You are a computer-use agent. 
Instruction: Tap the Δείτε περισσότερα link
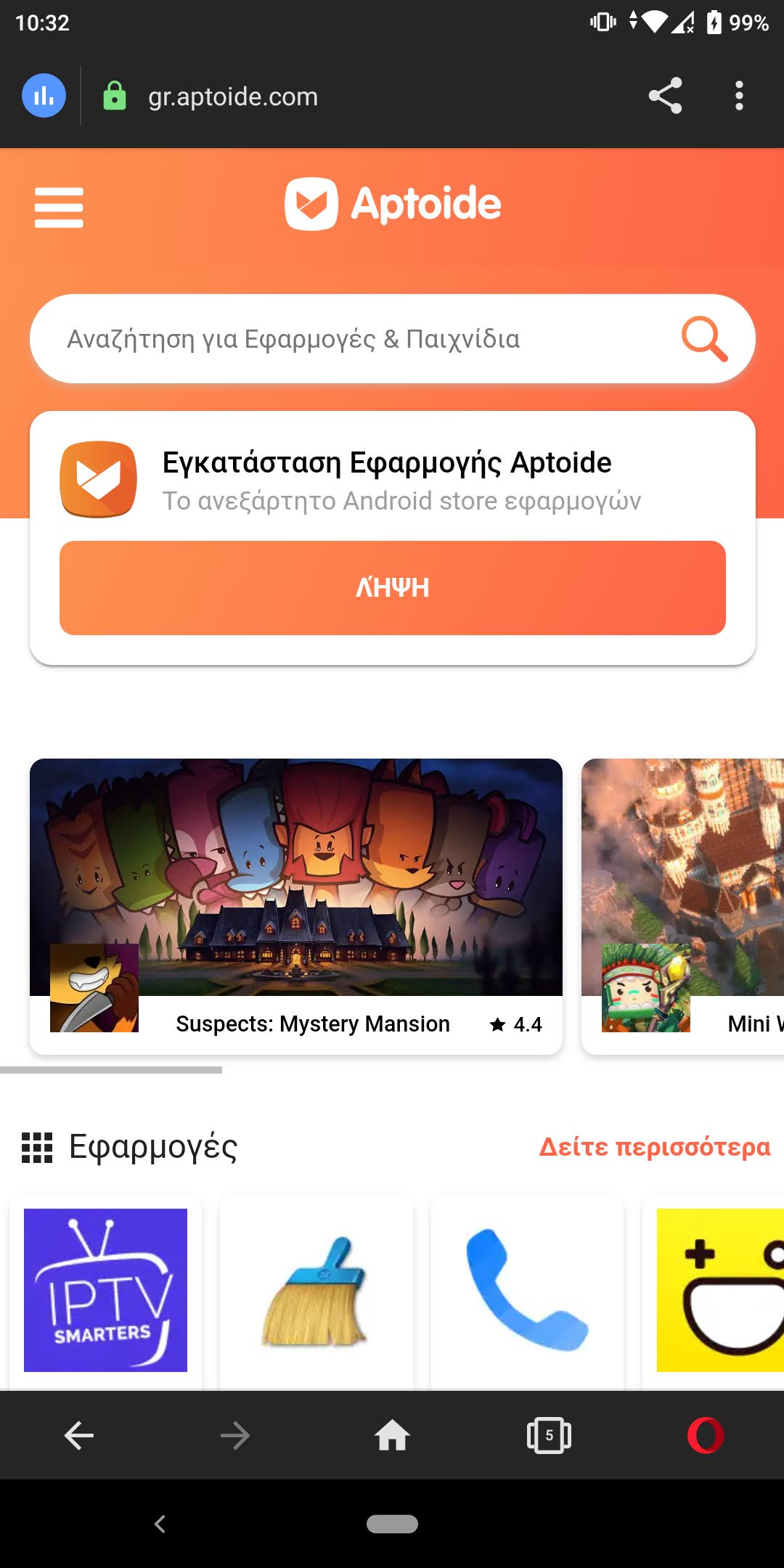[x=654, y=1147]
